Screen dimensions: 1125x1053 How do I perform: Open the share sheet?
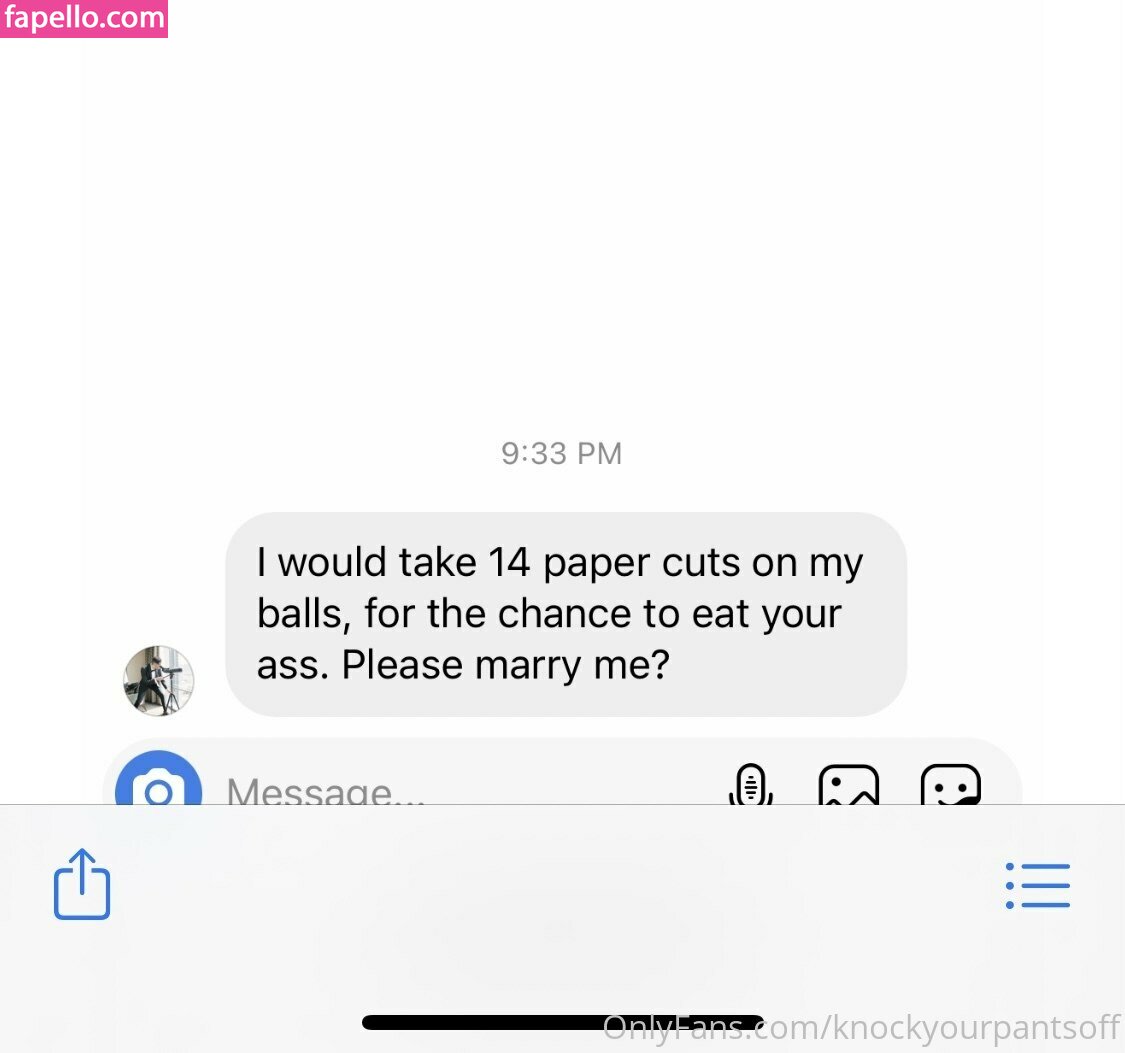click(81, 884)
